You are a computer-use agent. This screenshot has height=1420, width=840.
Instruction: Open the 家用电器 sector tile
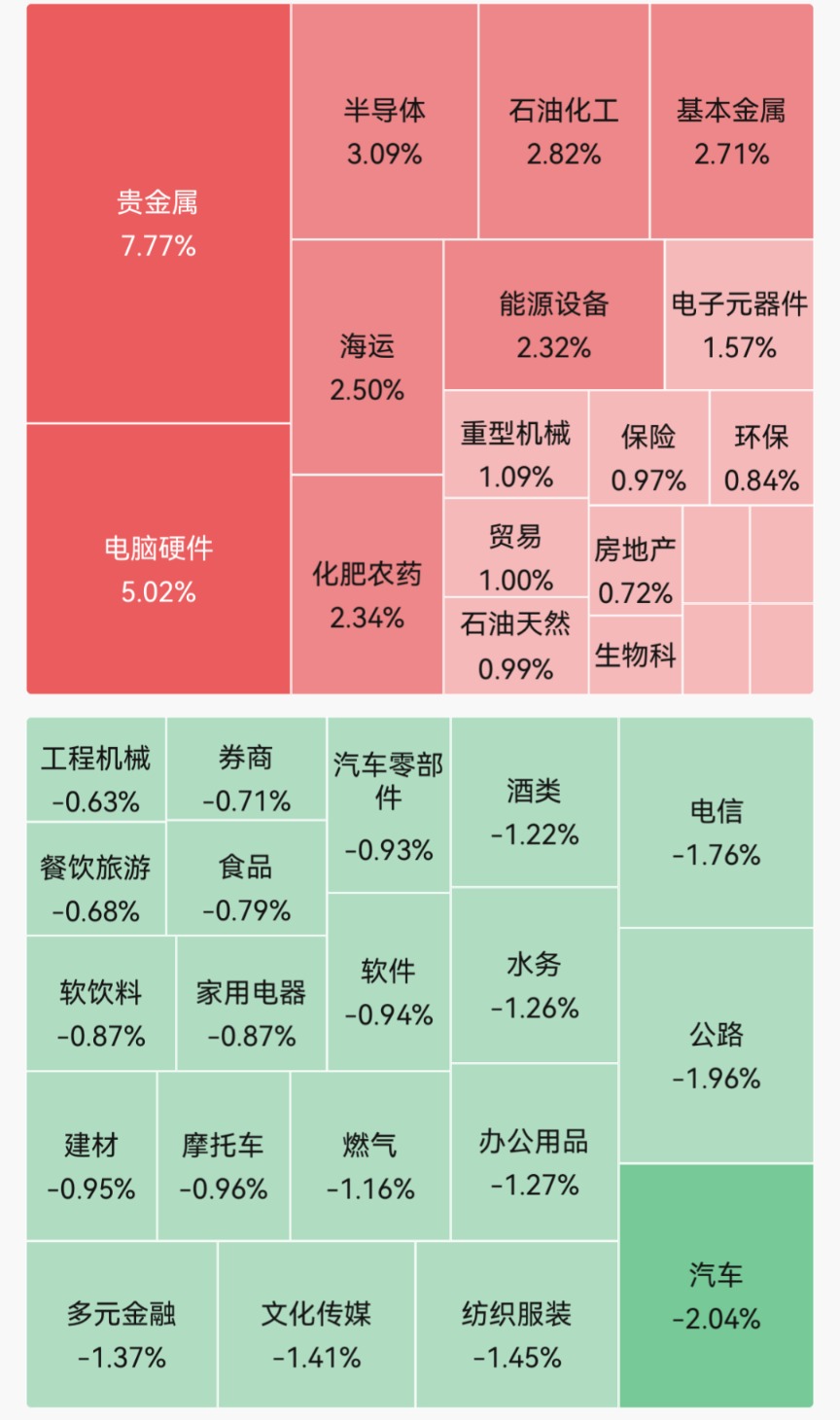pos(251,1004)
